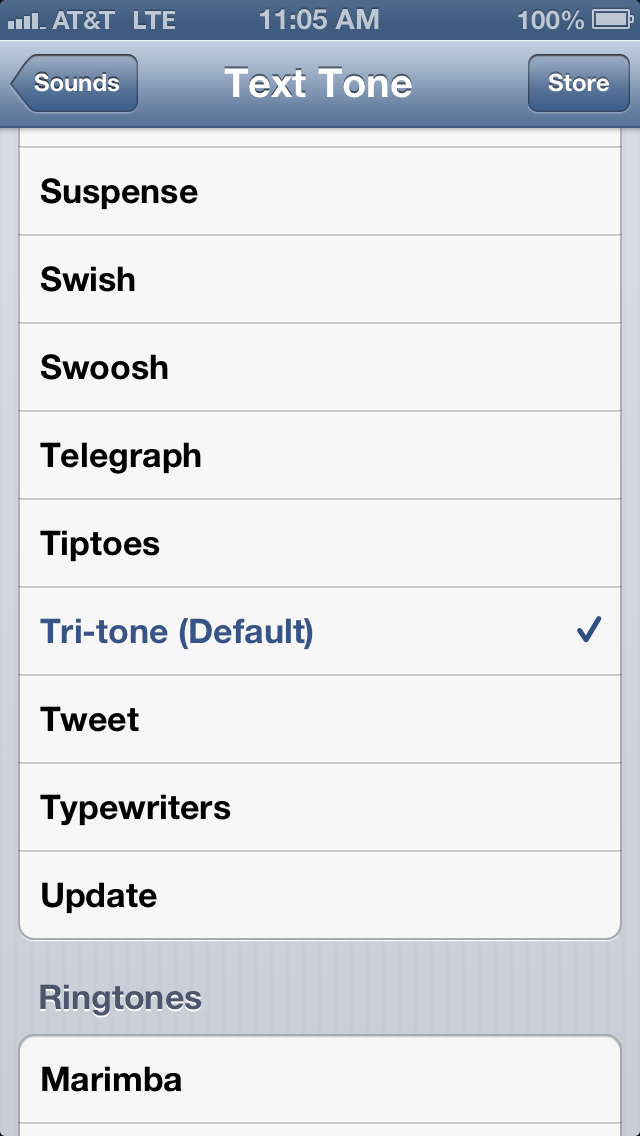Screen dimensions: 640x1136
Task: Go back to the Sounds settings
Action: coord(75,83)
